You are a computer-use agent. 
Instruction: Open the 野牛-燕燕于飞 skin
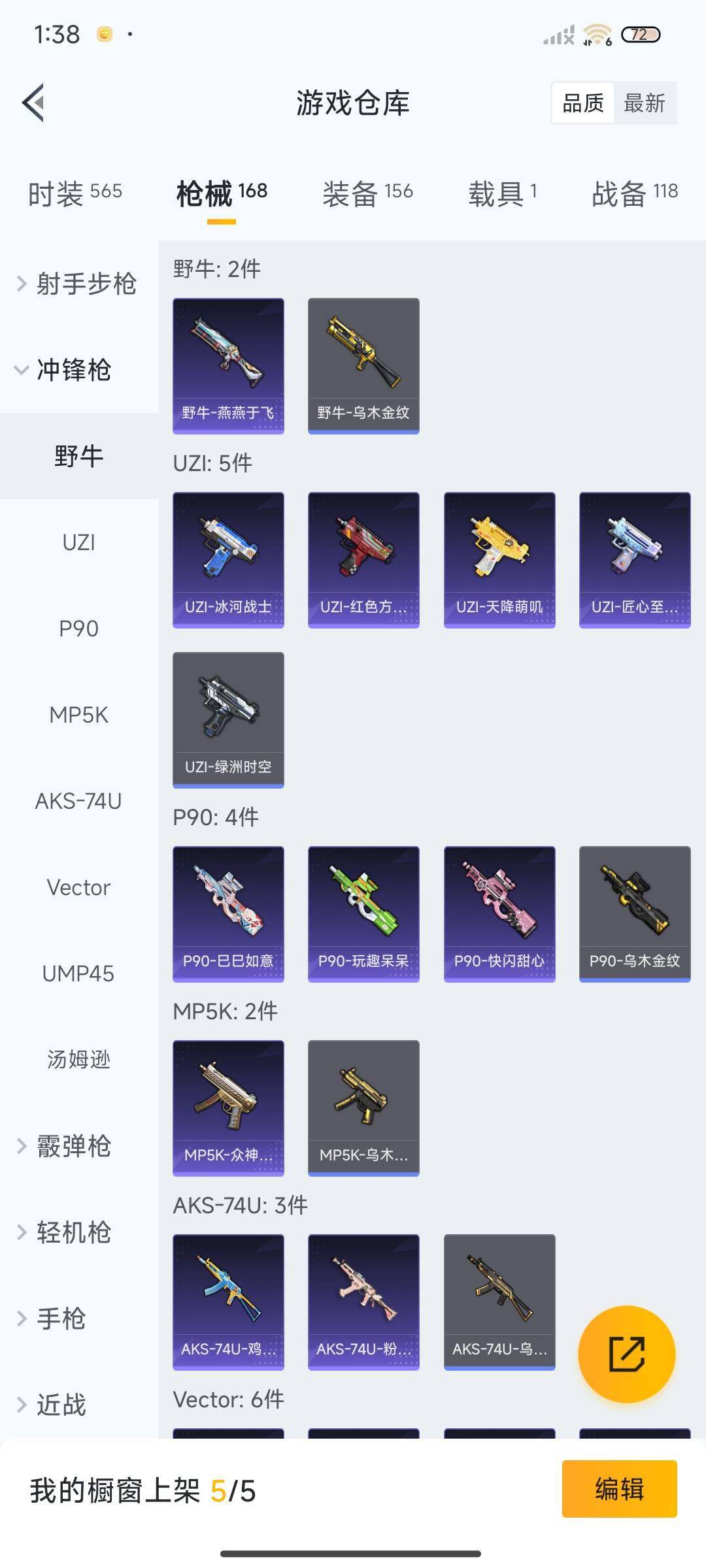click(x=228, y=365)
